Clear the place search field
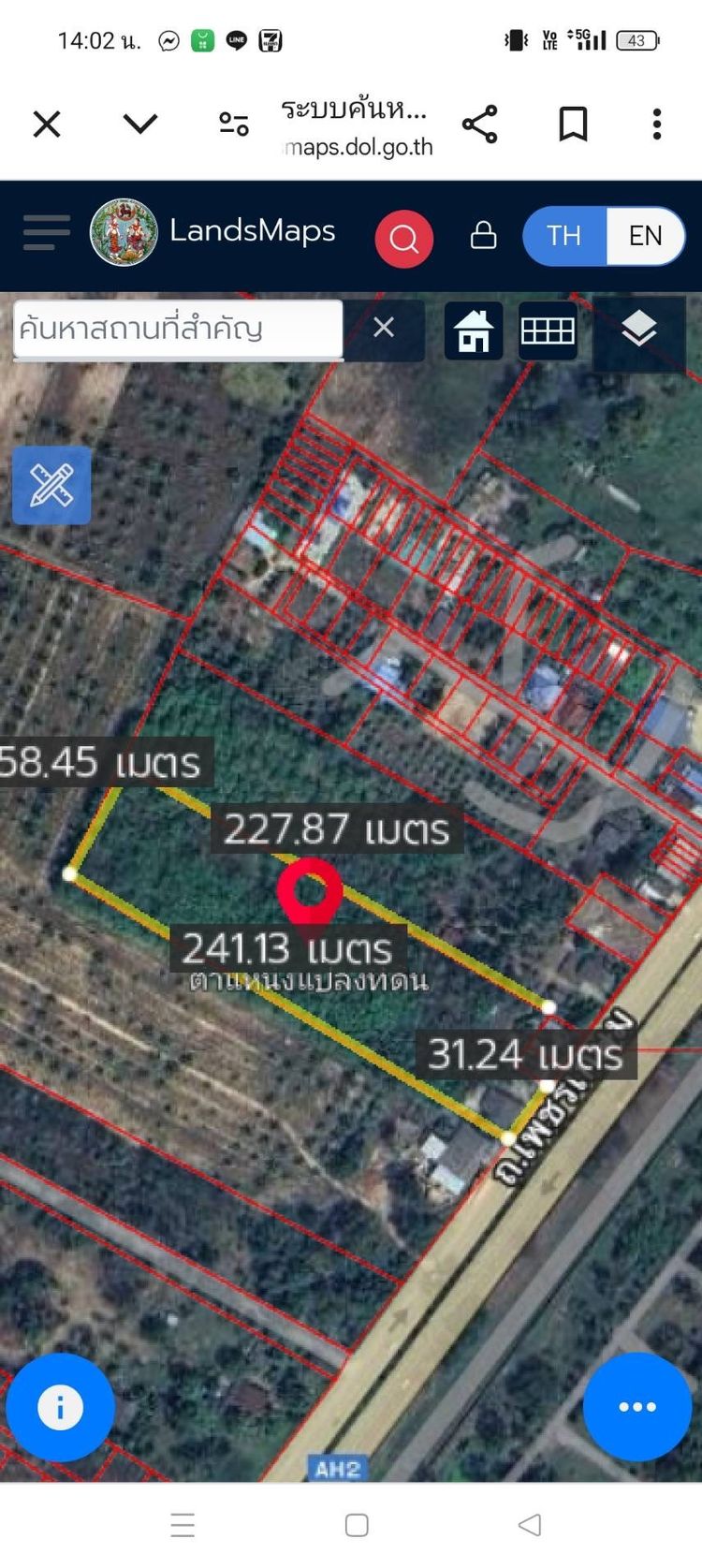Viewport: 702px width, 1568px height. tap(384, 328)
